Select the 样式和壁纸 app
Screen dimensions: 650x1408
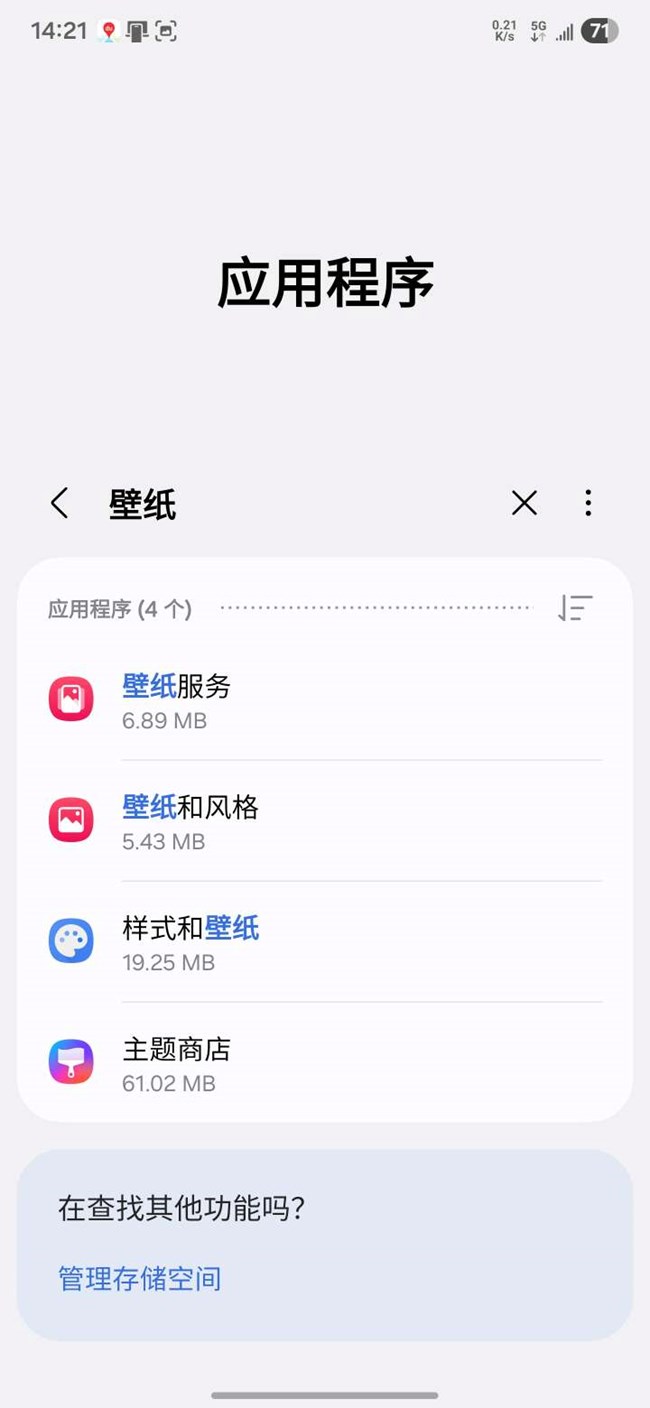tap(324, 942)
